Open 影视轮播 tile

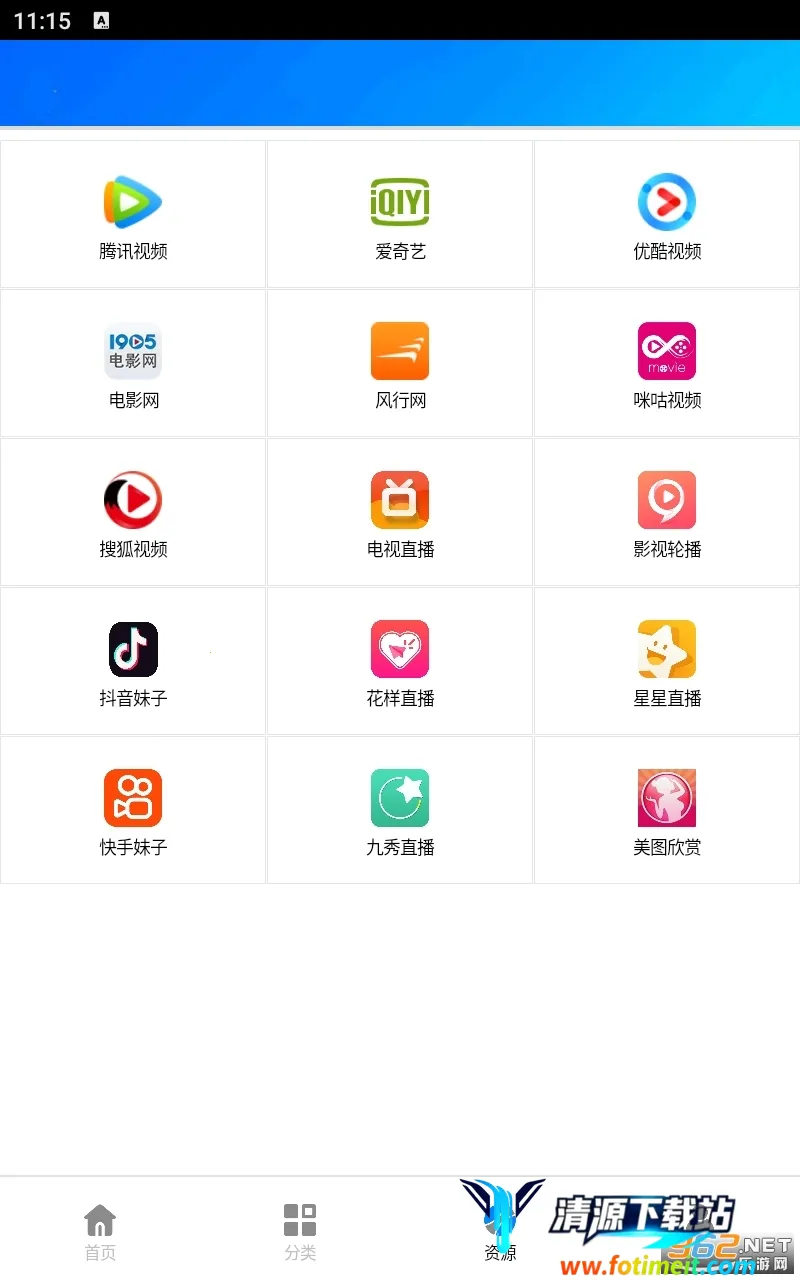[x=667, y=513]
